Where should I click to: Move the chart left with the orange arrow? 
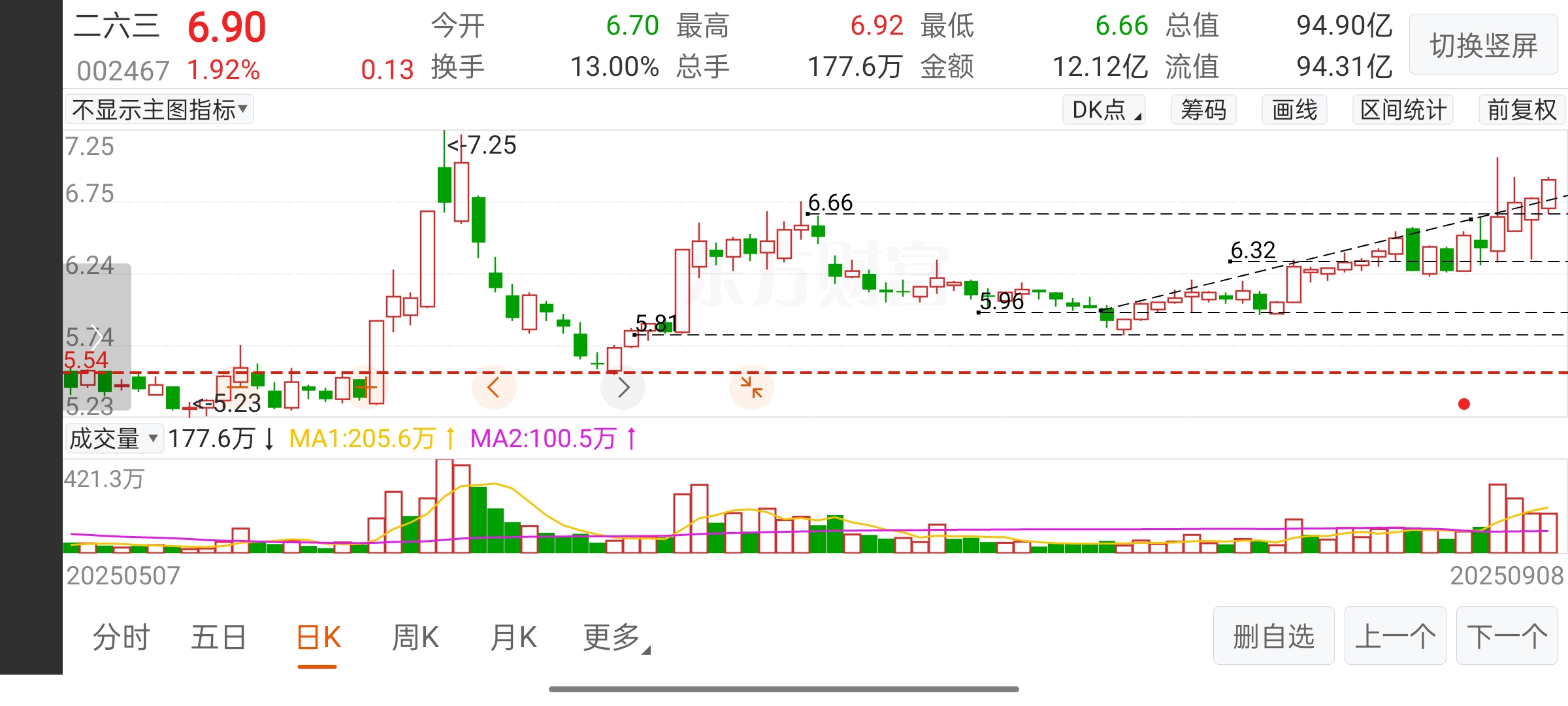coord(494,387)
